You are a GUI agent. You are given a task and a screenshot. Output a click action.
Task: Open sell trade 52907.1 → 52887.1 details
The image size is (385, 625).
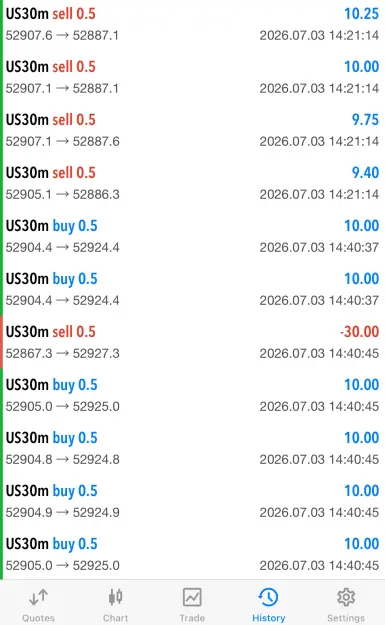pos(192,77)
